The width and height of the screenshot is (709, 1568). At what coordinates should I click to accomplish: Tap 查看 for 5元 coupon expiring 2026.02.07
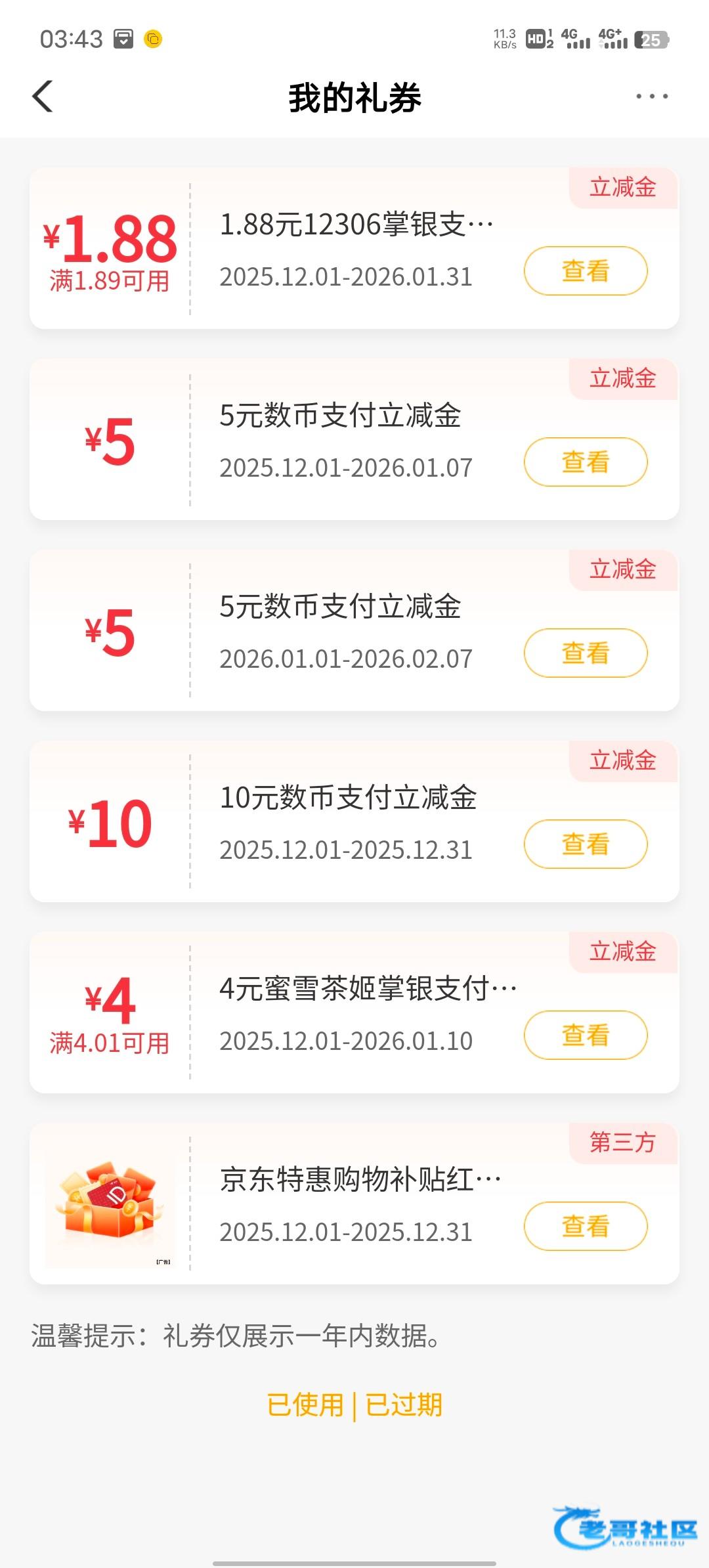[585, 653]
